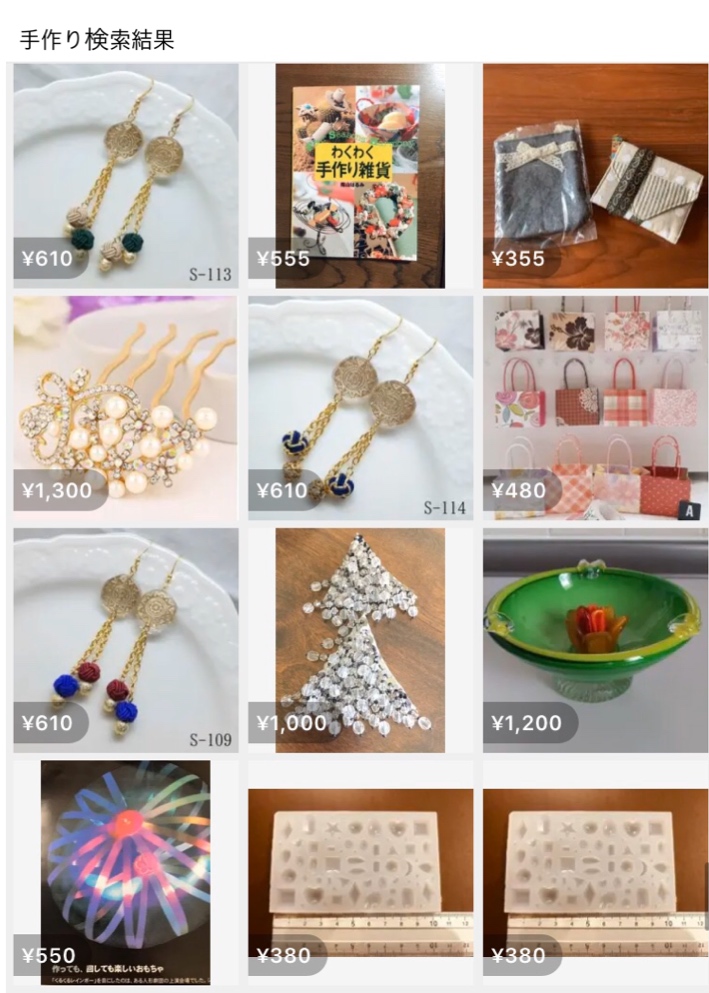Image resolution: width=709 pixels, height=993 pixels.
Task: Open the ¥610 earrings labeled S-113
Action: 126,176
